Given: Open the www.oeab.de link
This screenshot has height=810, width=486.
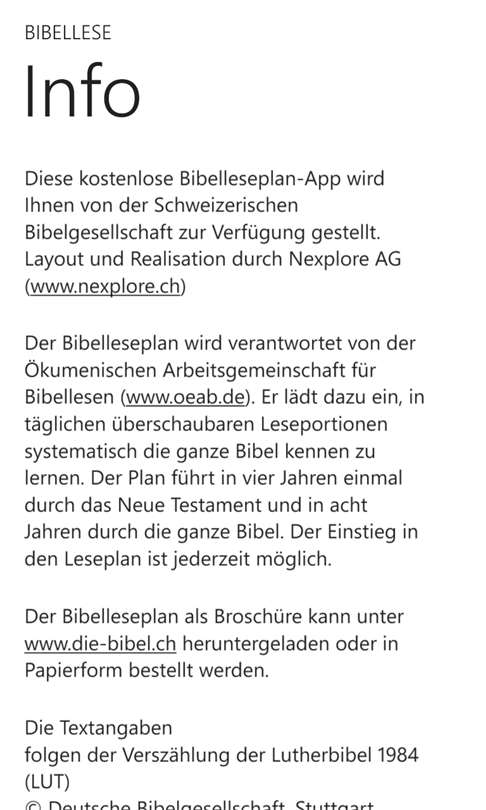Looking at the screenshot, I should [185, 397].
